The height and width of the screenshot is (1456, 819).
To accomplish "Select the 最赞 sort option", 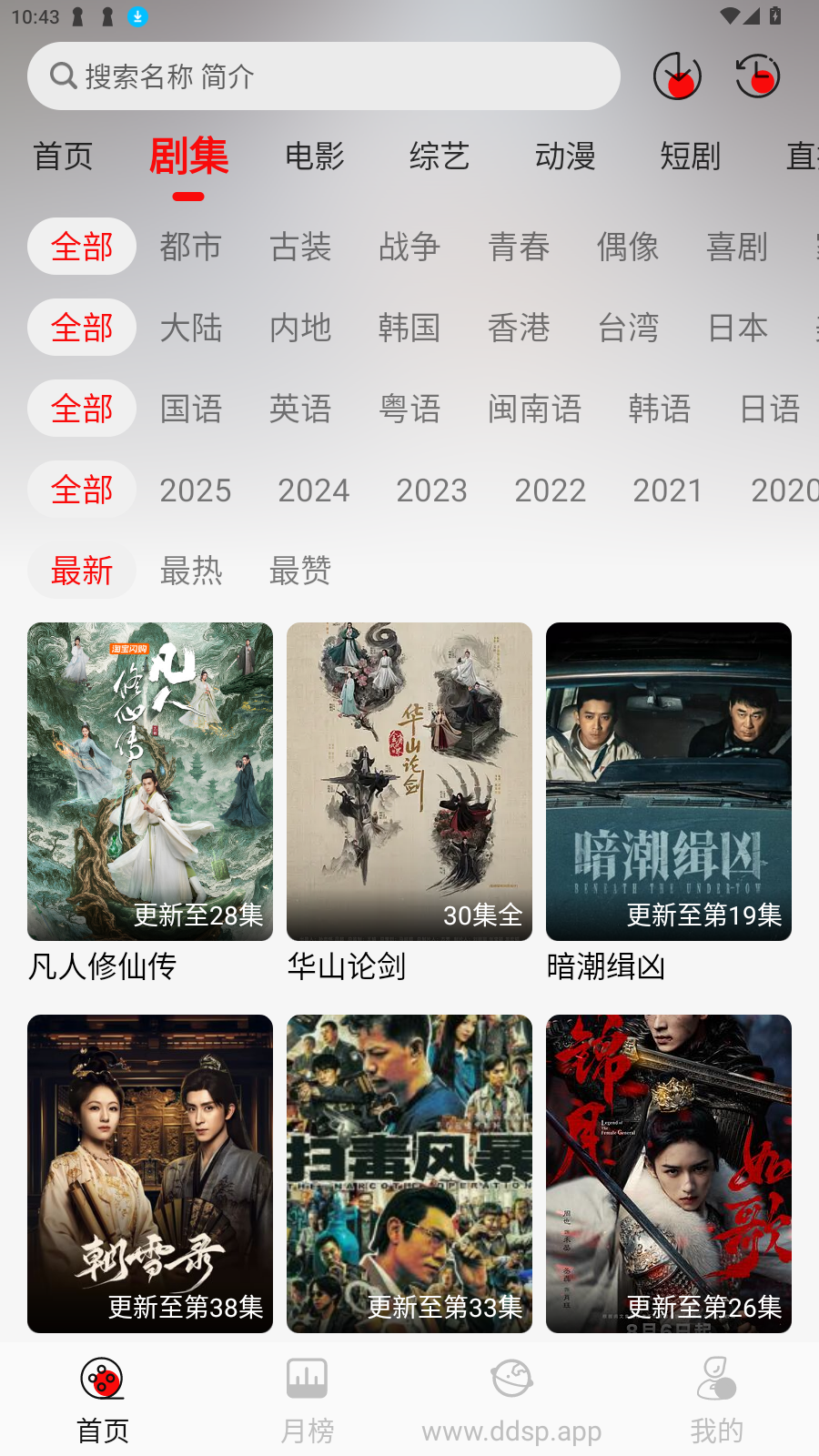I will (x=299, y=571).
